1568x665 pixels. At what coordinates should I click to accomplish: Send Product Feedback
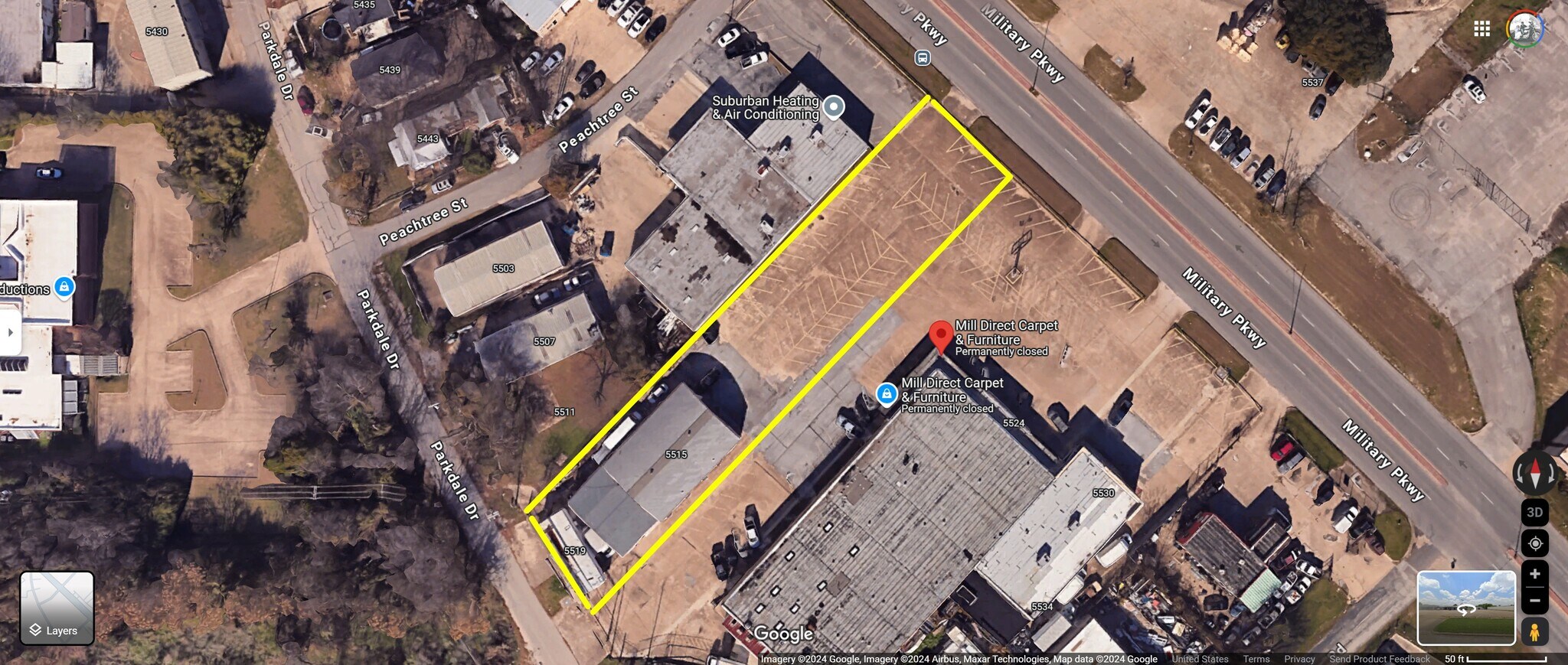(x=1379, y=659)
